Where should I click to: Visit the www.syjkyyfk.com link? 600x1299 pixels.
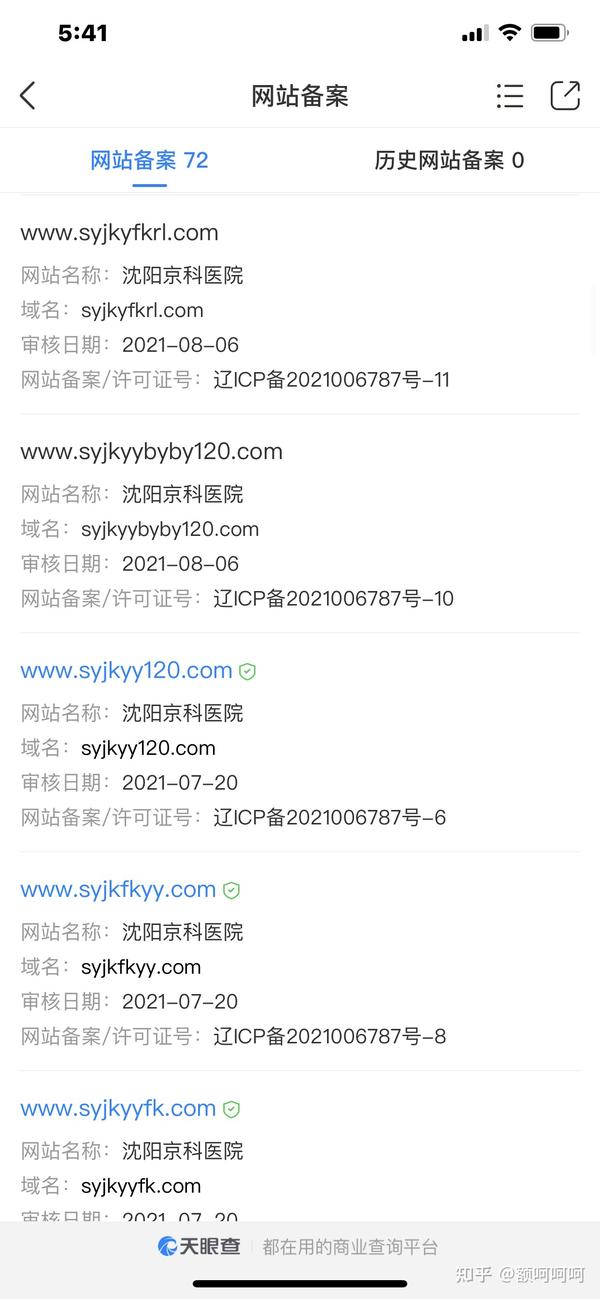coord(118,1108)
